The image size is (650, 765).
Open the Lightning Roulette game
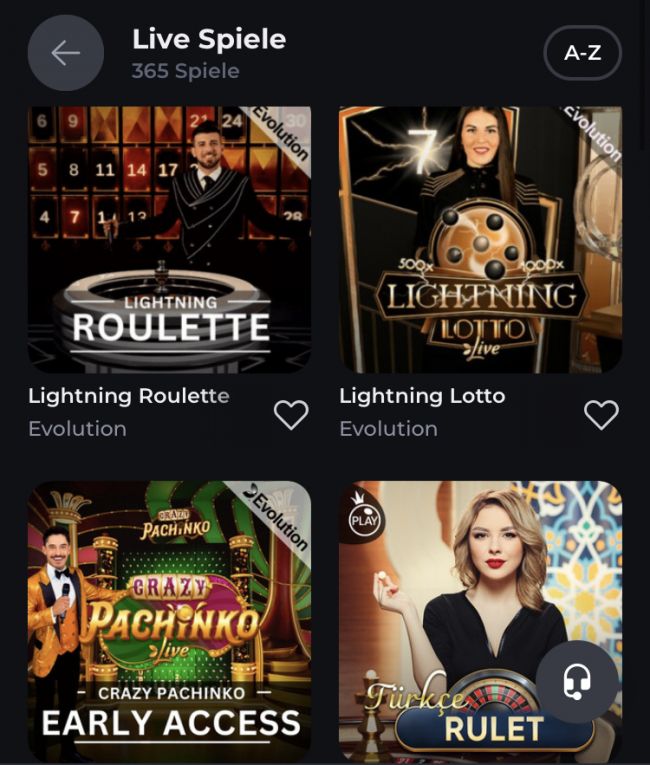[x=169, y=240]
